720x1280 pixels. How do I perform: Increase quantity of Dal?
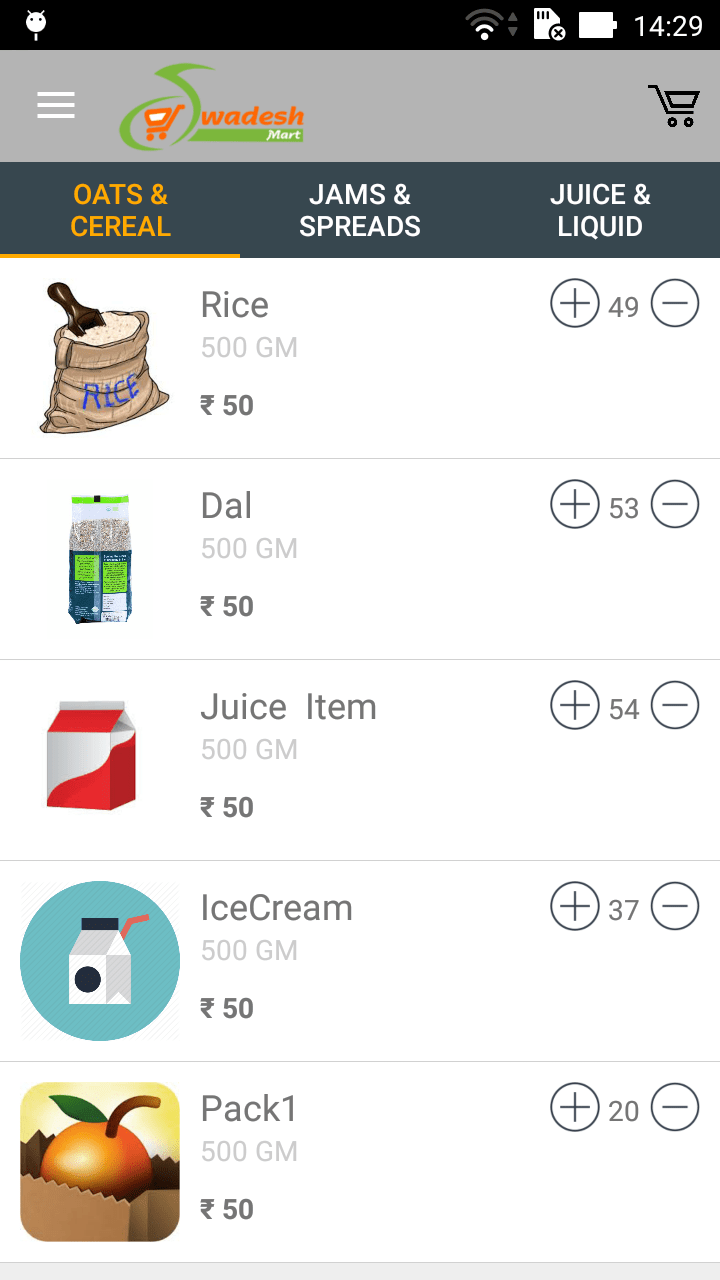574,504
